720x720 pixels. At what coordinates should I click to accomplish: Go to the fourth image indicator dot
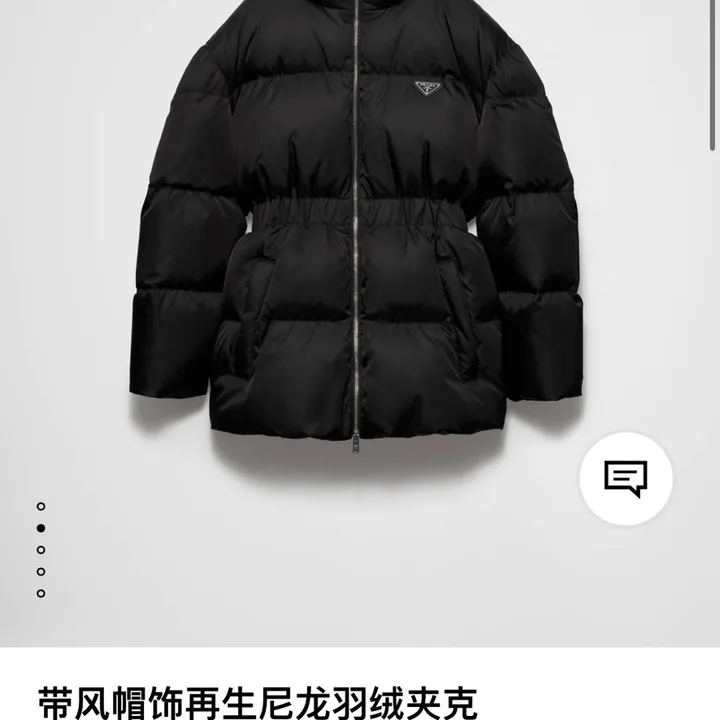(41, 571)
